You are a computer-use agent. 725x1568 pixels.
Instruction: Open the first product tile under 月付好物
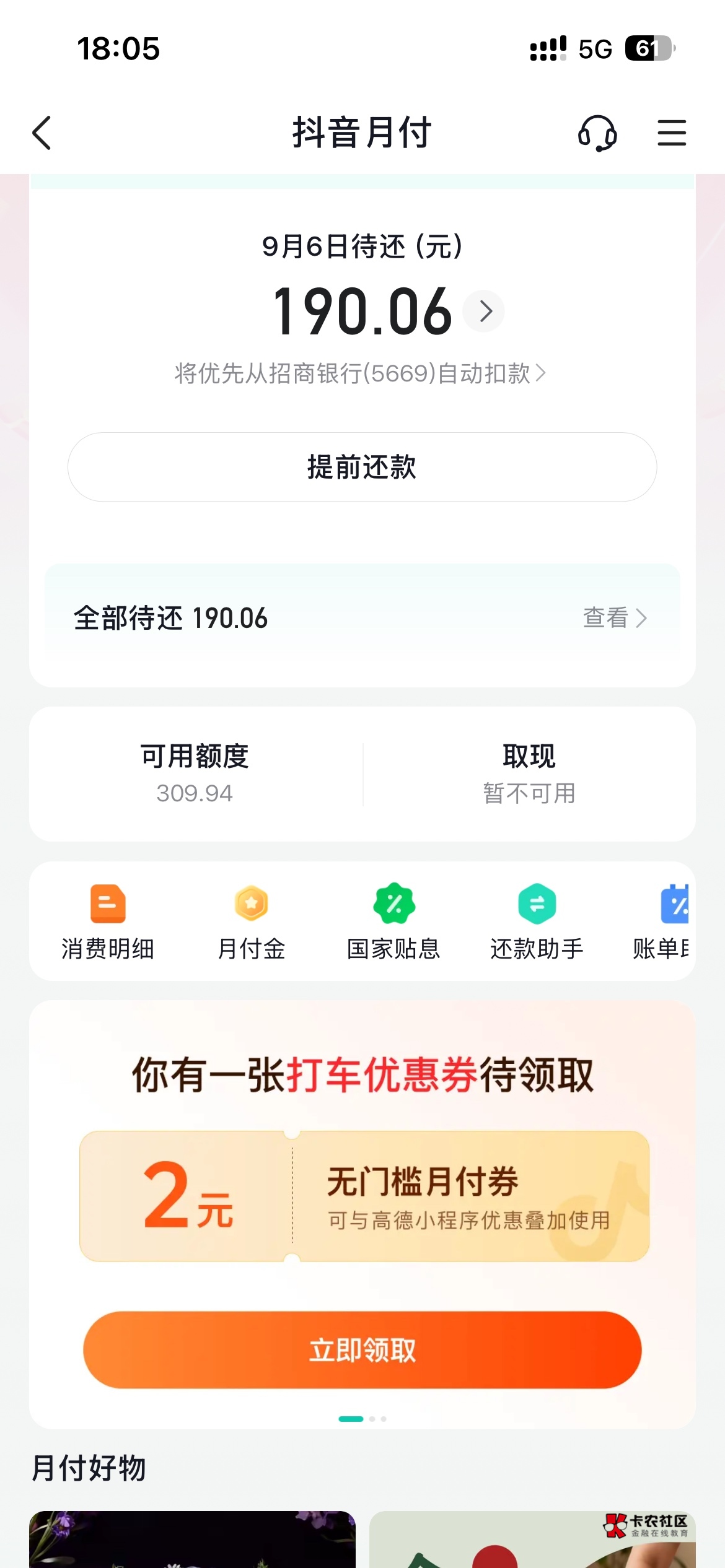point(192,1540)
